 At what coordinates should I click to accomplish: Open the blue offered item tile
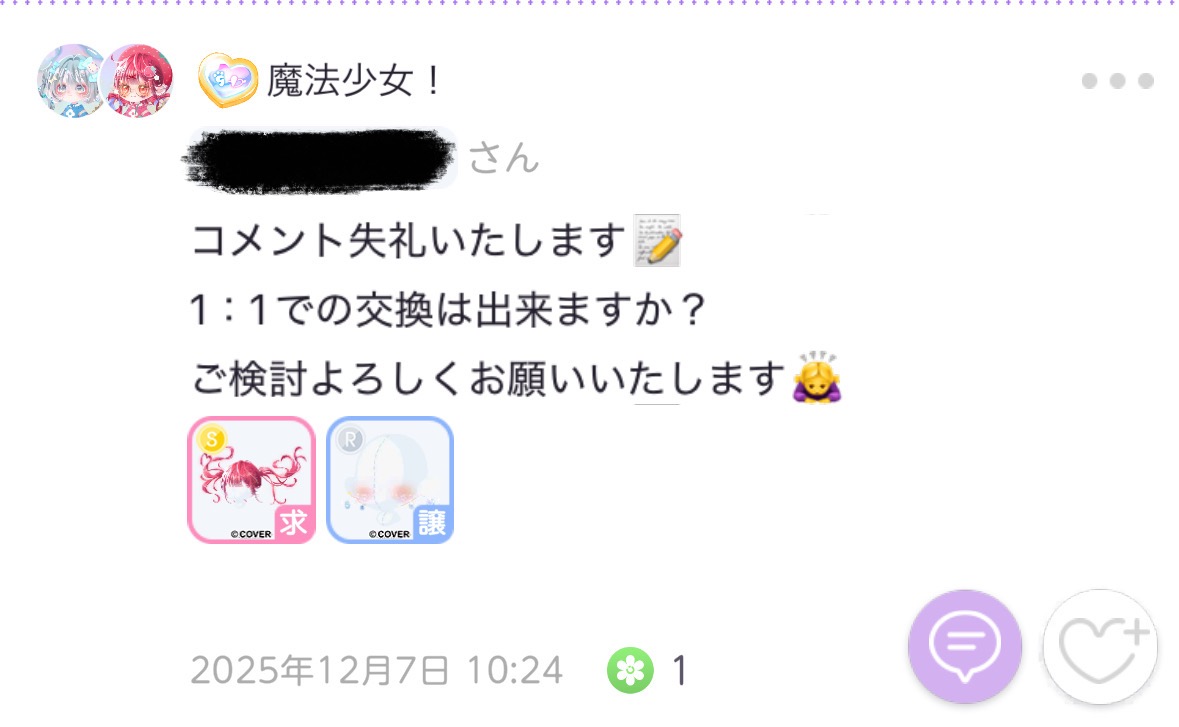tap(390, 480)
